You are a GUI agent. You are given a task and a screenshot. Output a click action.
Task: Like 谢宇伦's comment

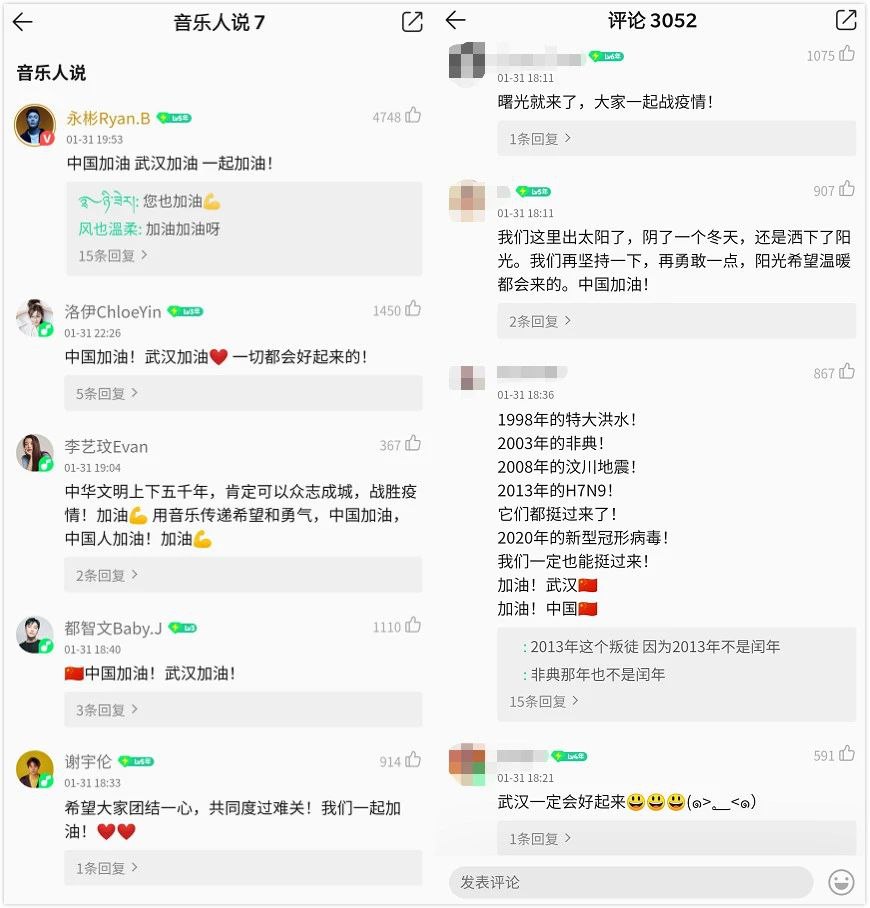(x=412, y=761)
